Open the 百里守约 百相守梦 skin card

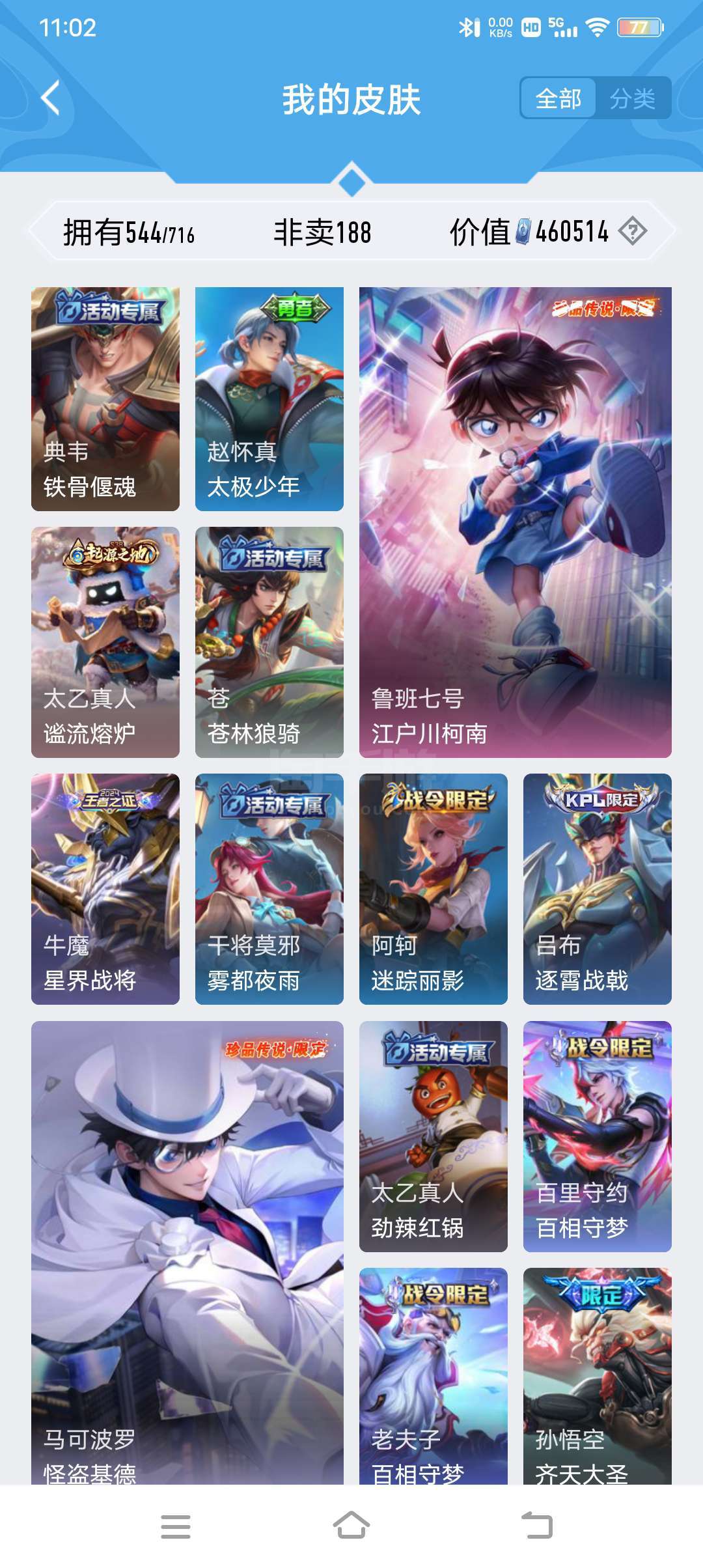click(x=598, y=1136)
